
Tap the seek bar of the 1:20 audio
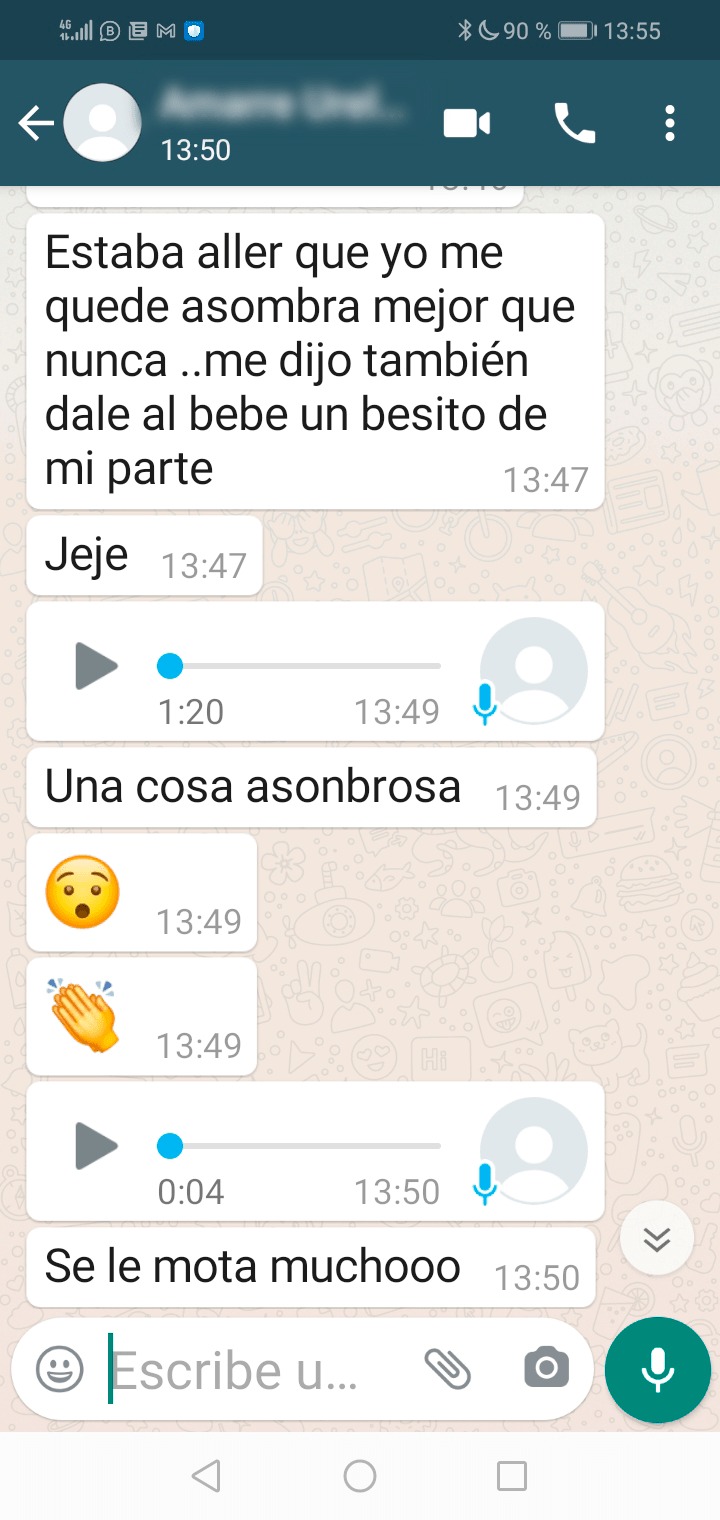coord(300,666)
